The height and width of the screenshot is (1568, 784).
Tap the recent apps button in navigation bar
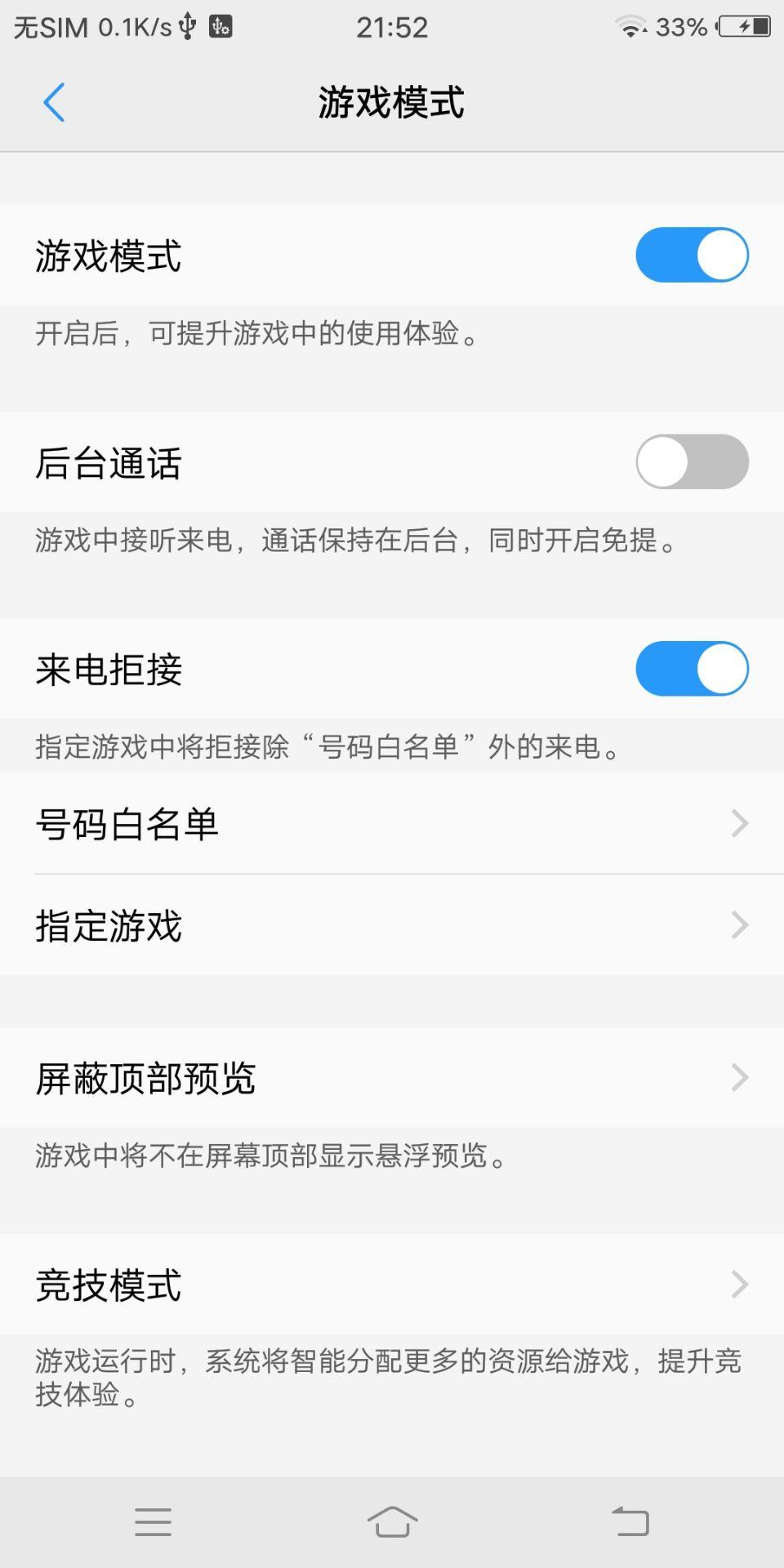click(x=152, y=1521)
